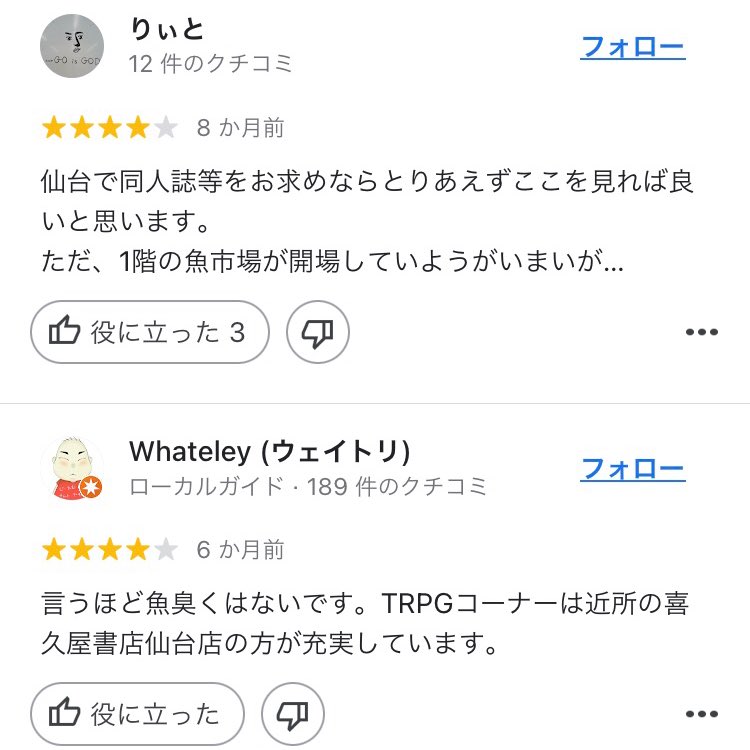
Task: Open Whateley's profile picture
Action: click(72, 469)
